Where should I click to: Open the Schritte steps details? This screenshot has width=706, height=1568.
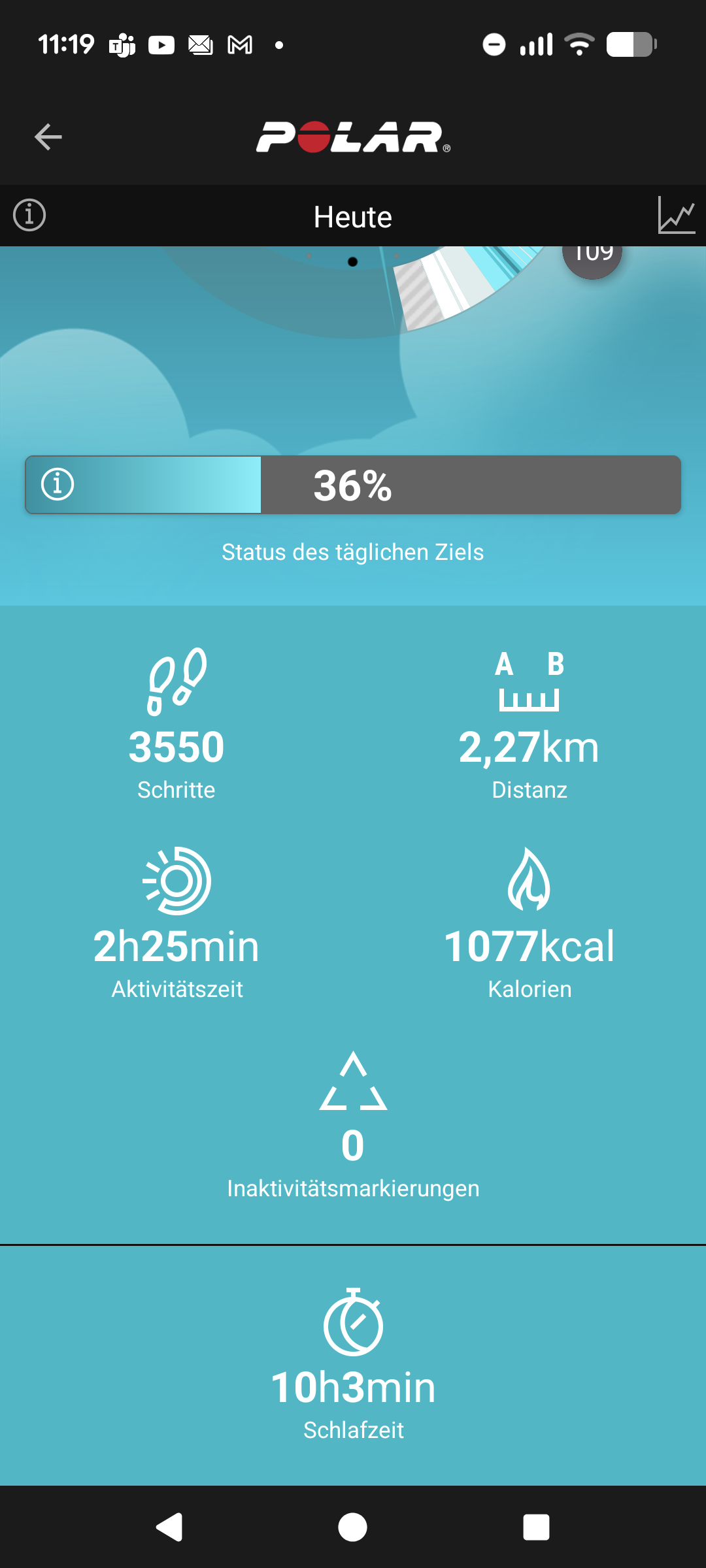tap(176, 725)
